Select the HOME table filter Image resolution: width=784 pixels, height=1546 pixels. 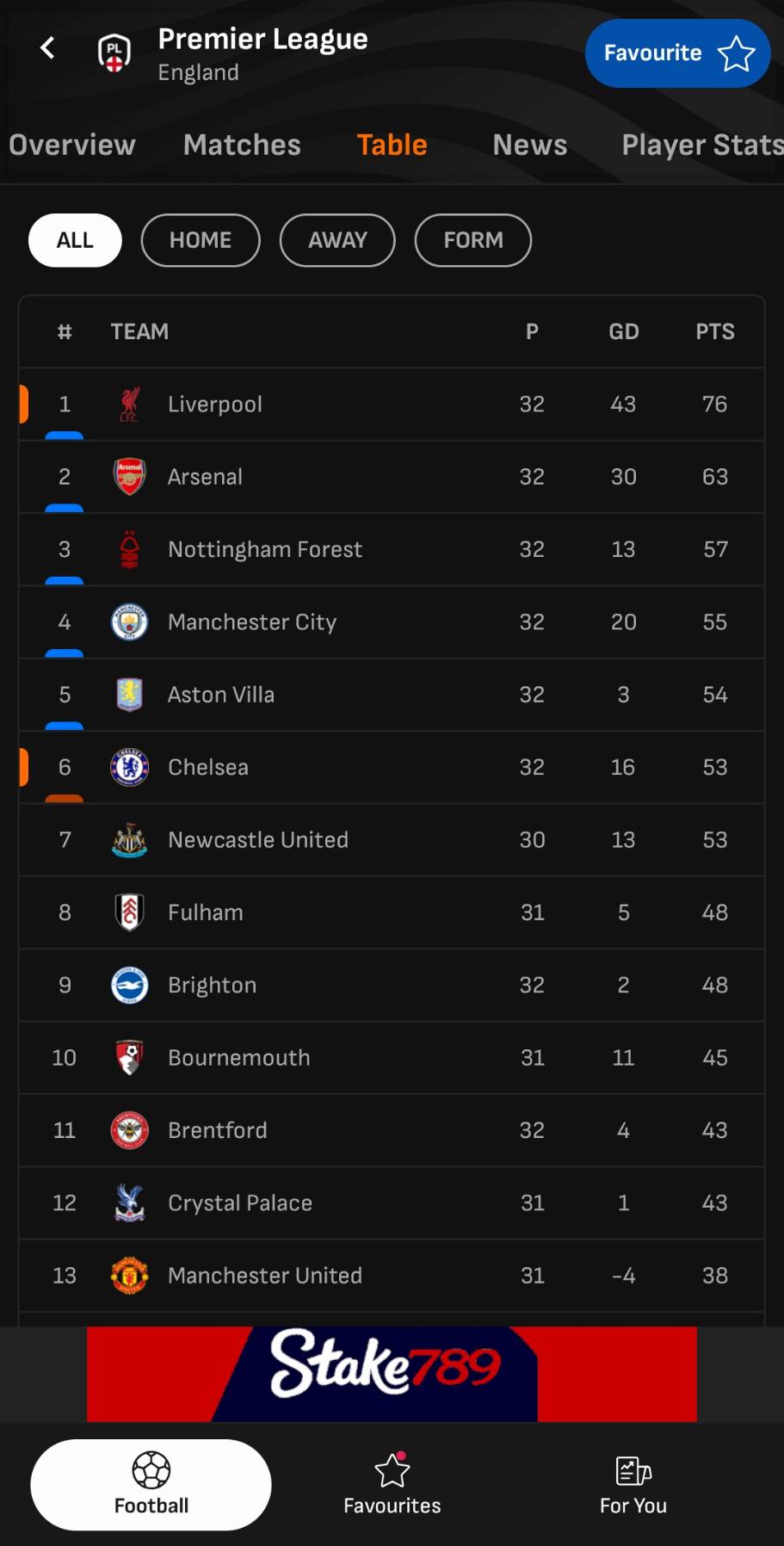[x=201, y=240]
